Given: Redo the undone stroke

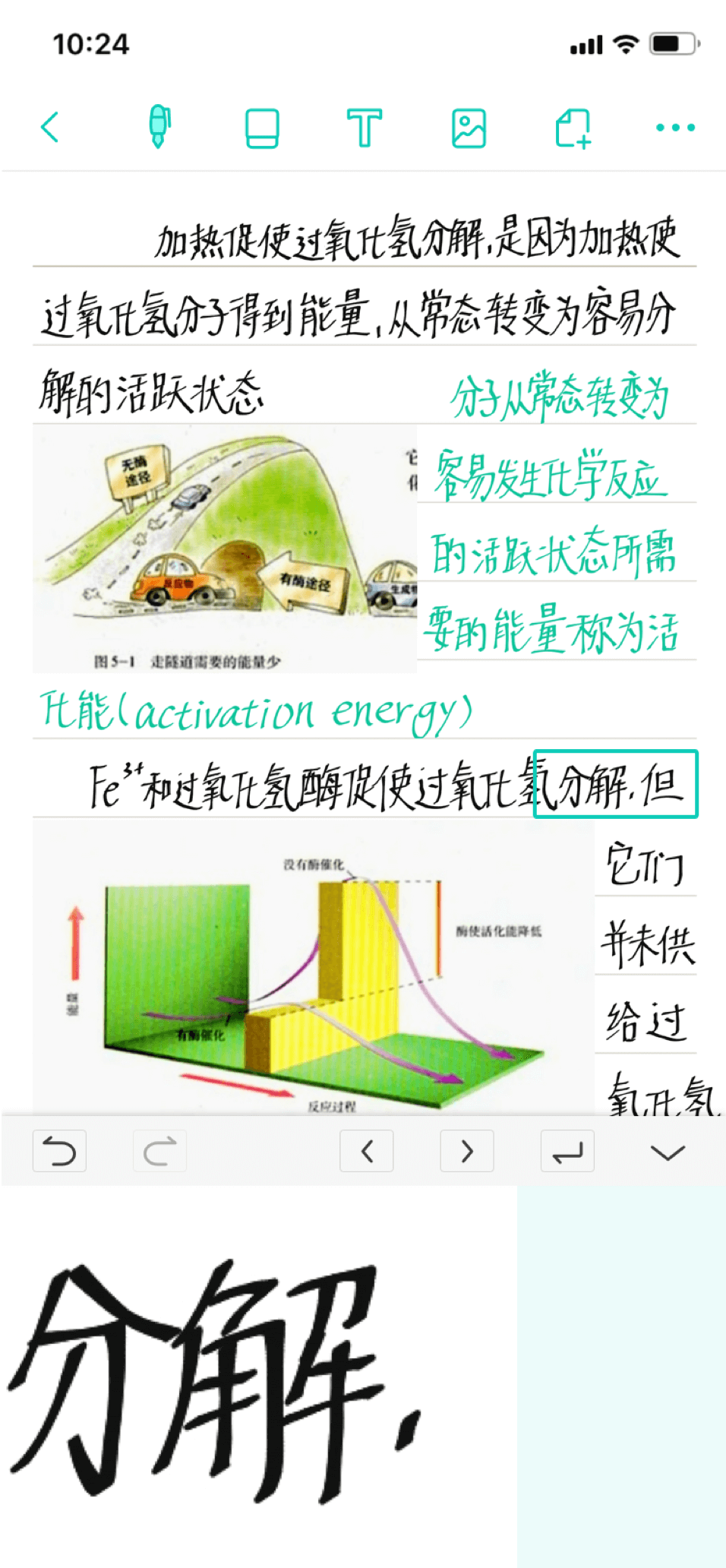Looking at the screenshot, I should pyautogui.click(x=159, y=1151).
